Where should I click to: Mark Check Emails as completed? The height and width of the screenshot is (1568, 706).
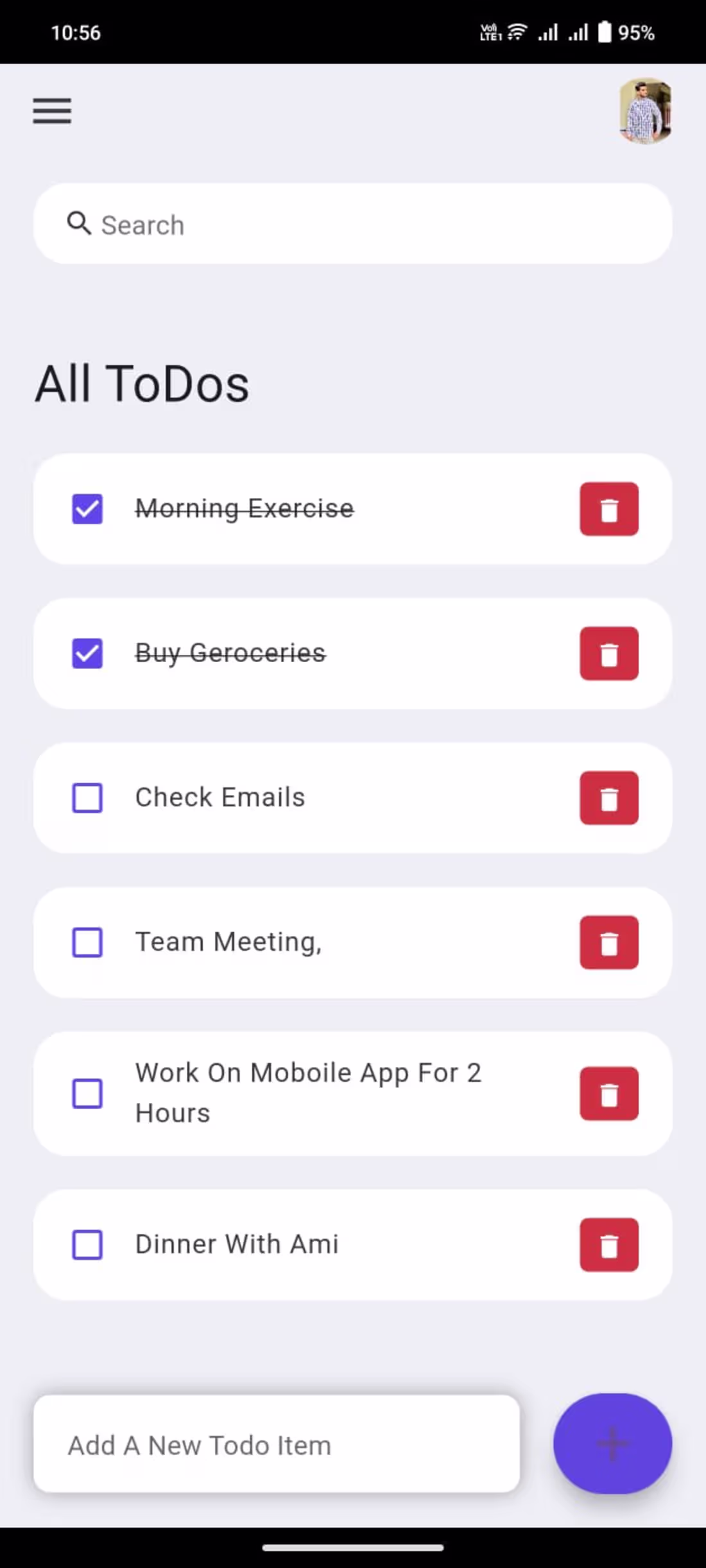coord(87,797)
